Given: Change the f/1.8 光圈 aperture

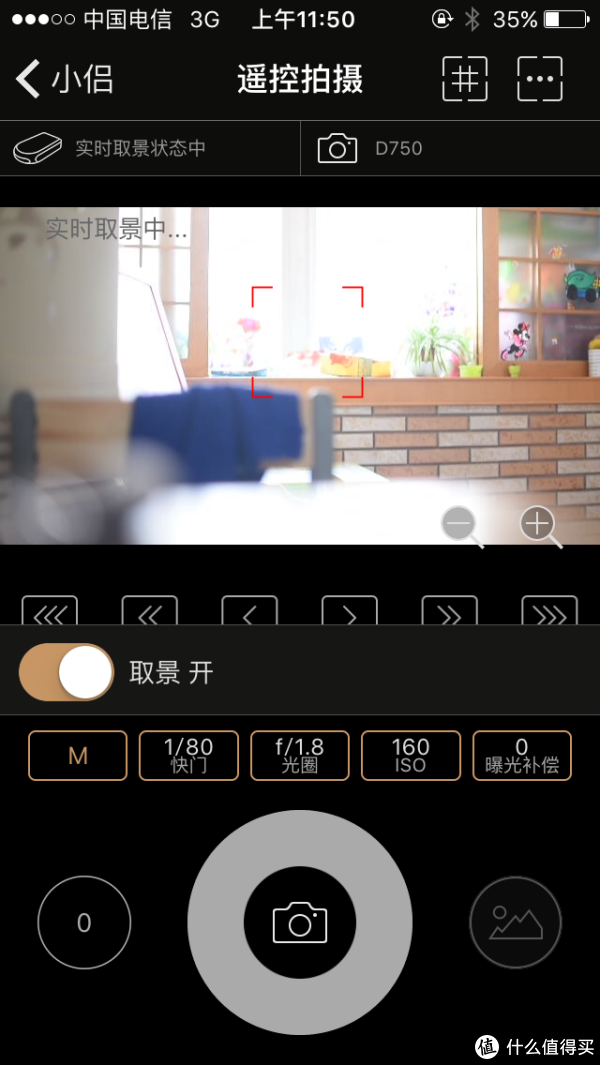Looking at the screenshot, I should pyautogui.click(x=300, y=756).
